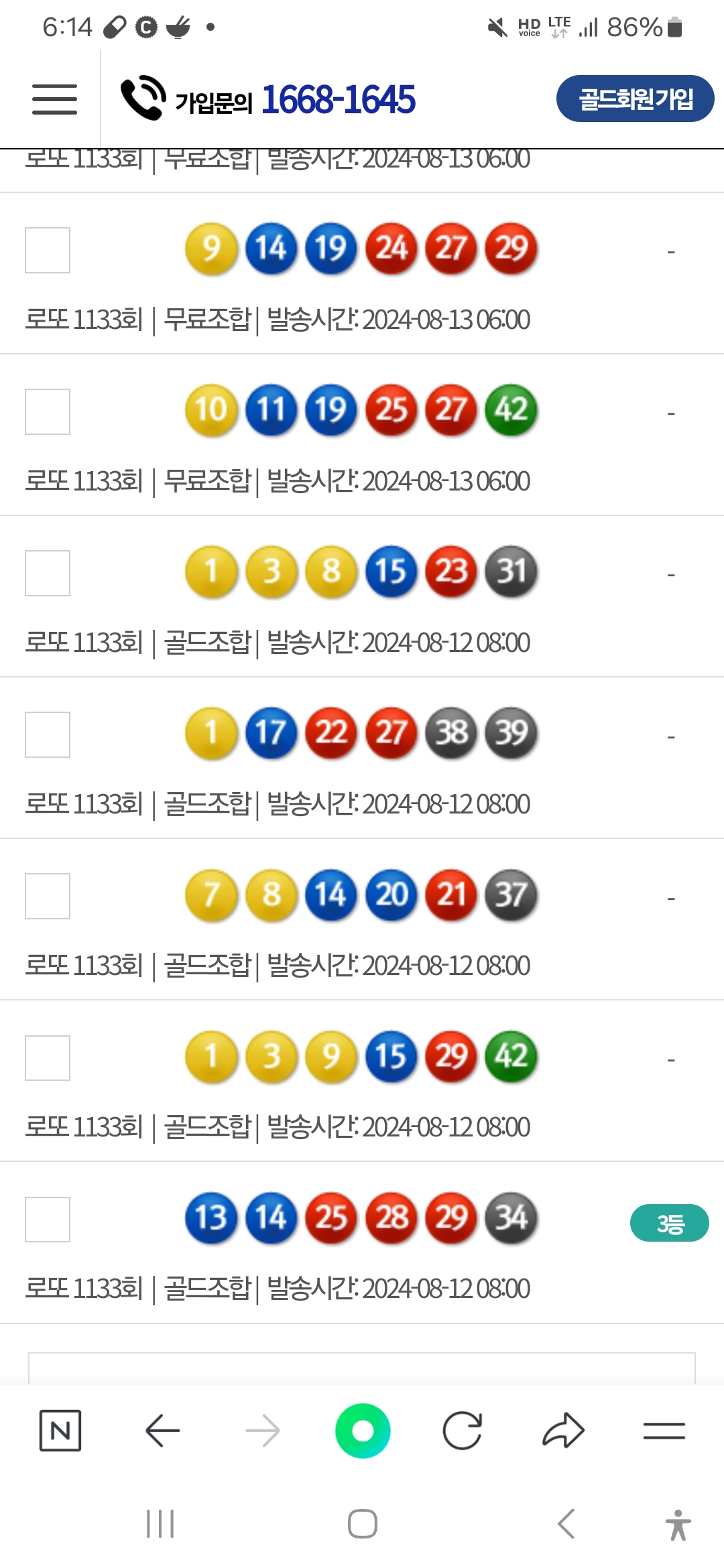Image resolution: width=724 pixels, height=1568 pixels.
Task: Tap the green circle button in browser toolbar
Action: click(363, 1431)
